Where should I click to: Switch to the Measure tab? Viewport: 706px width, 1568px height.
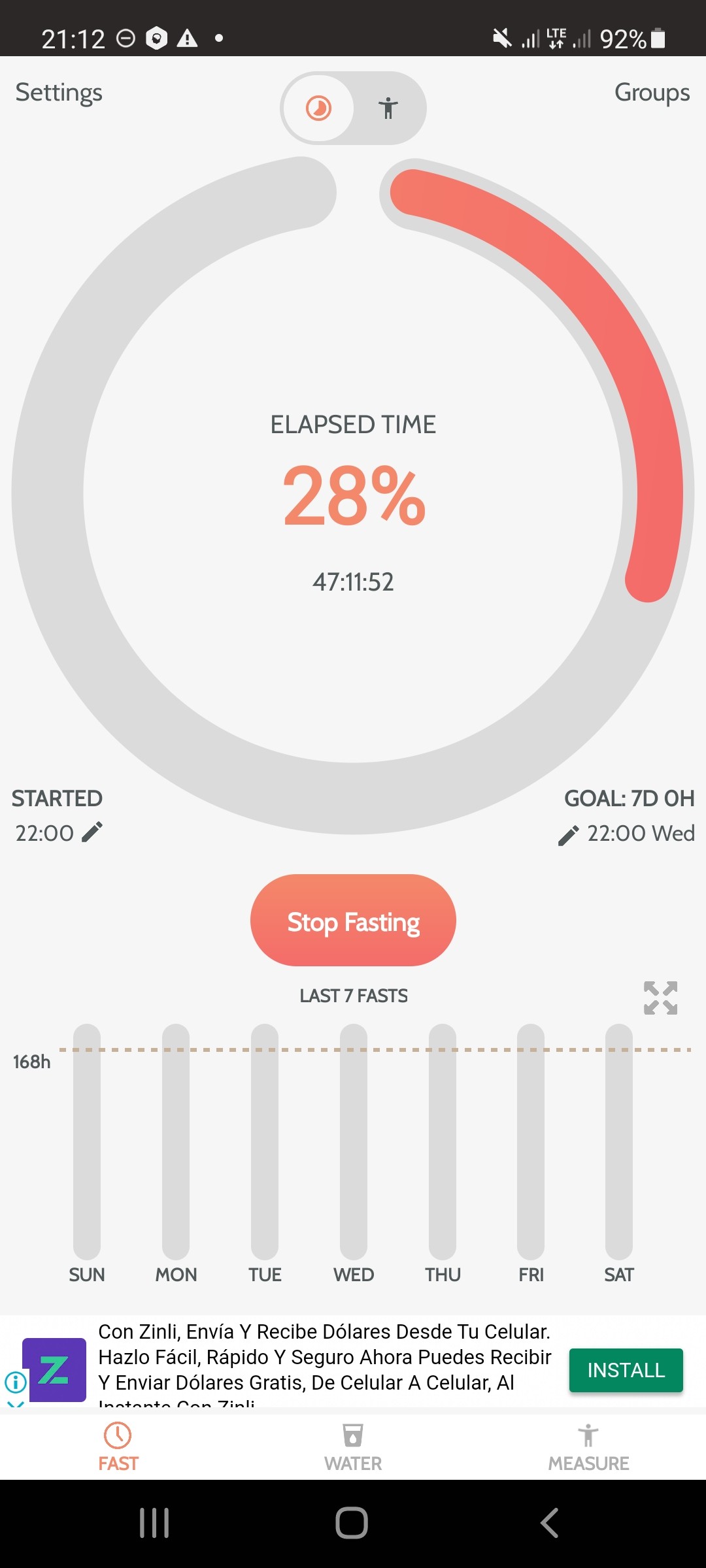588,1446
